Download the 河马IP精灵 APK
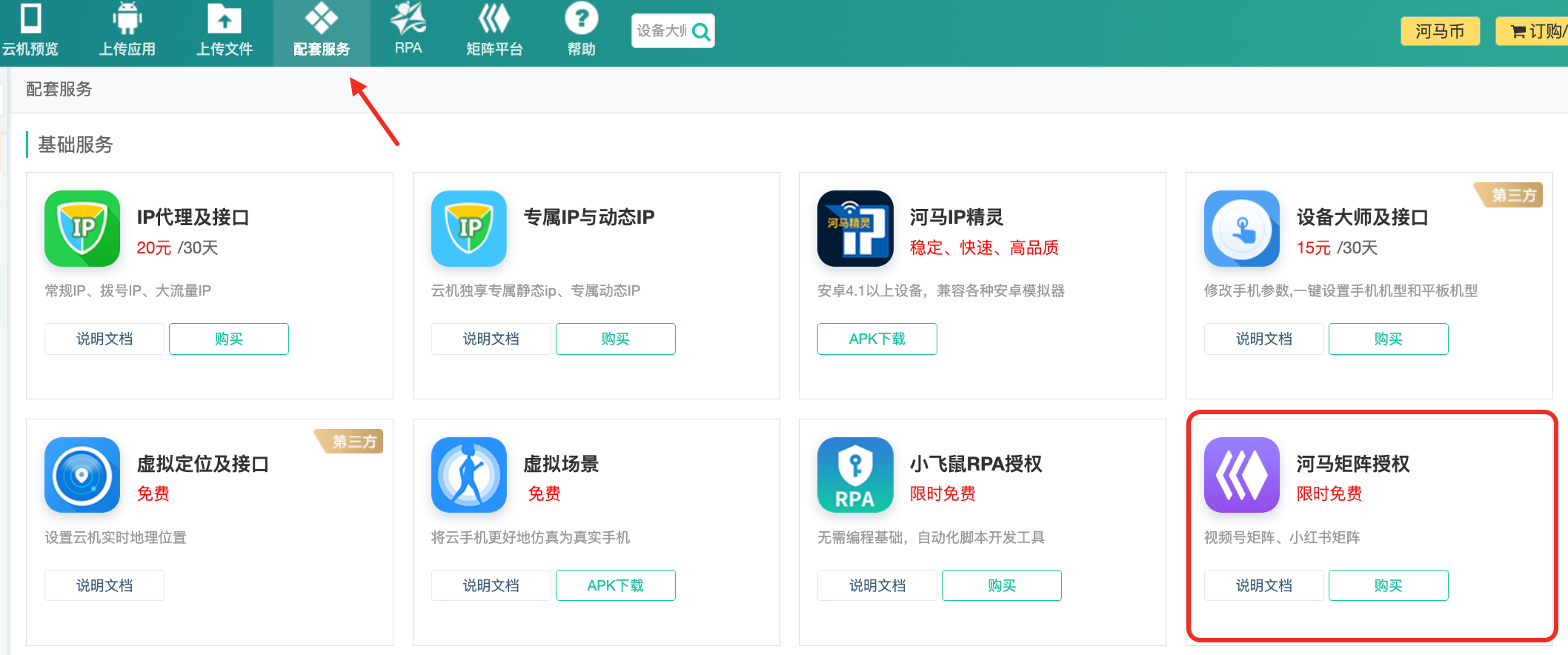 pyautogui.click(x=877, y=339)
